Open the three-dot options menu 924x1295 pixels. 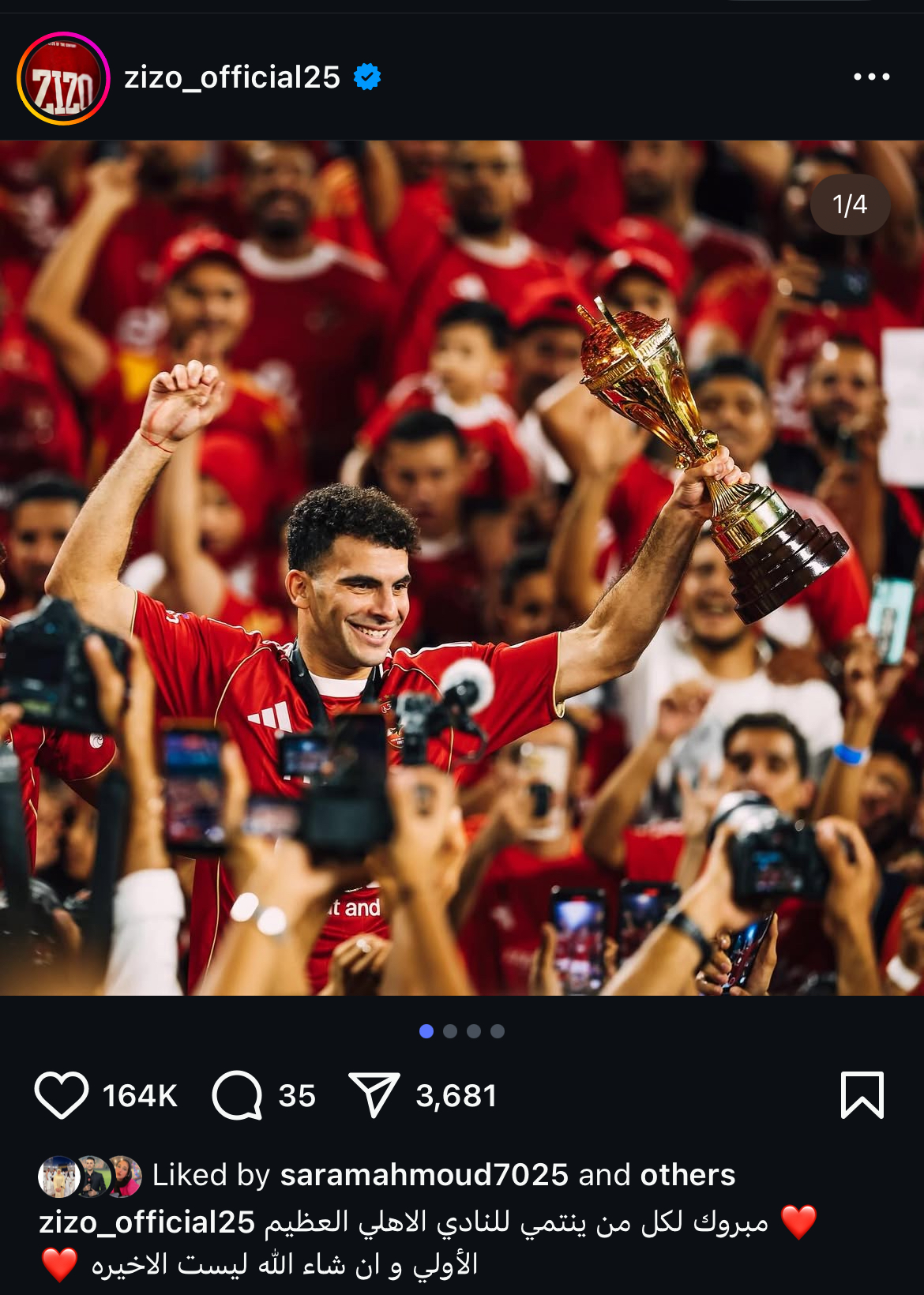871,77
